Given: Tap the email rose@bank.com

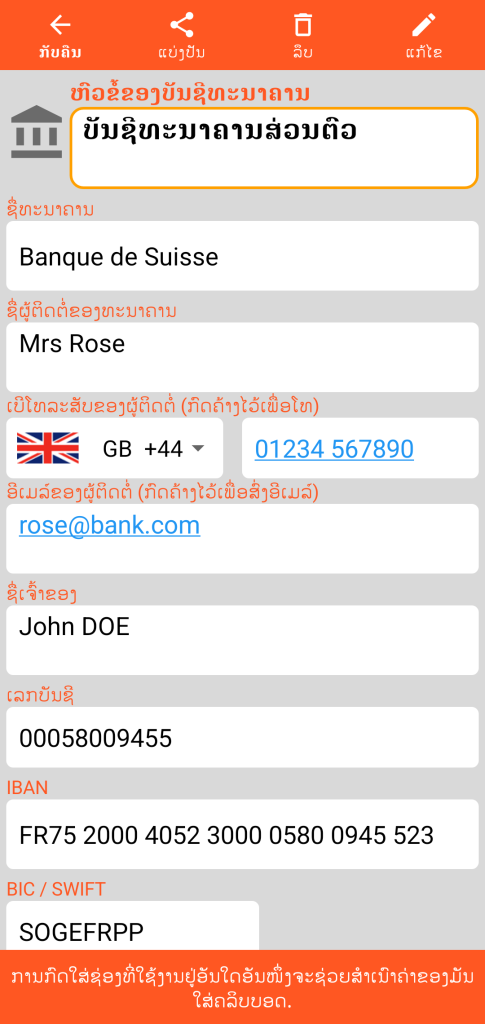Looking at the screenshot, I should [x=110, y=525].
